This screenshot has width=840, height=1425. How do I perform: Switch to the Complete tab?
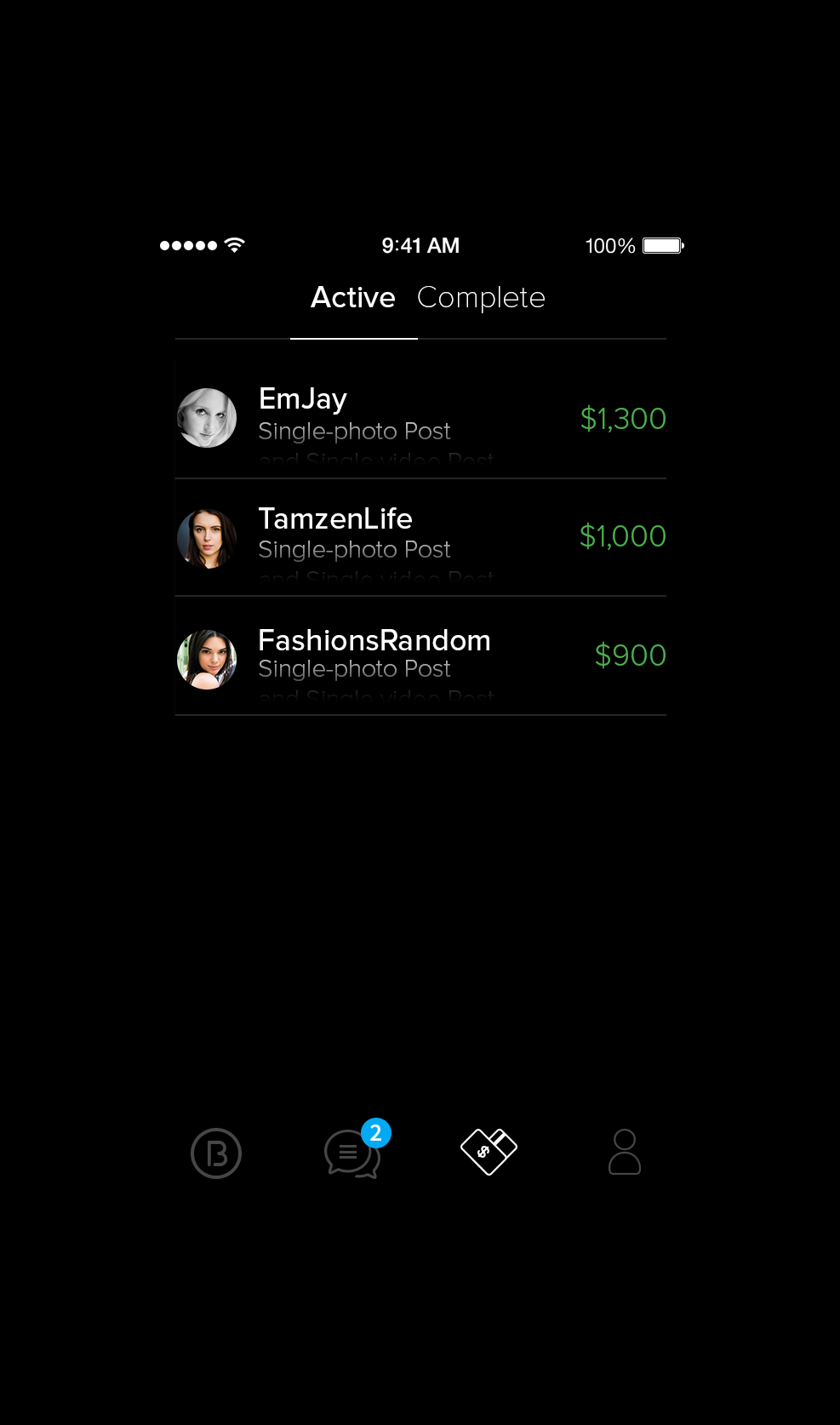tap(481, 298)
